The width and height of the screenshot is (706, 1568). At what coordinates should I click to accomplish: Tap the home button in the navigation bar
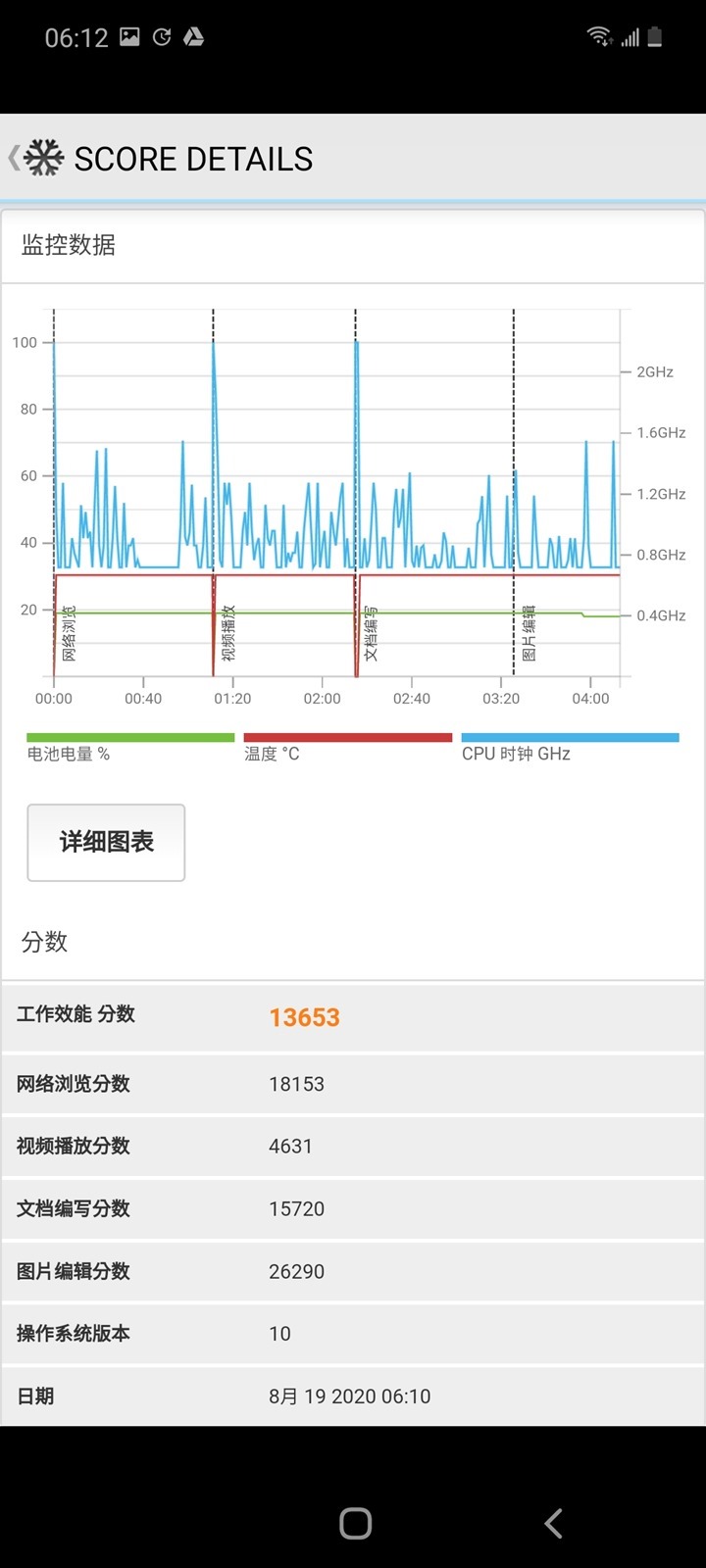click(355, 1523)
